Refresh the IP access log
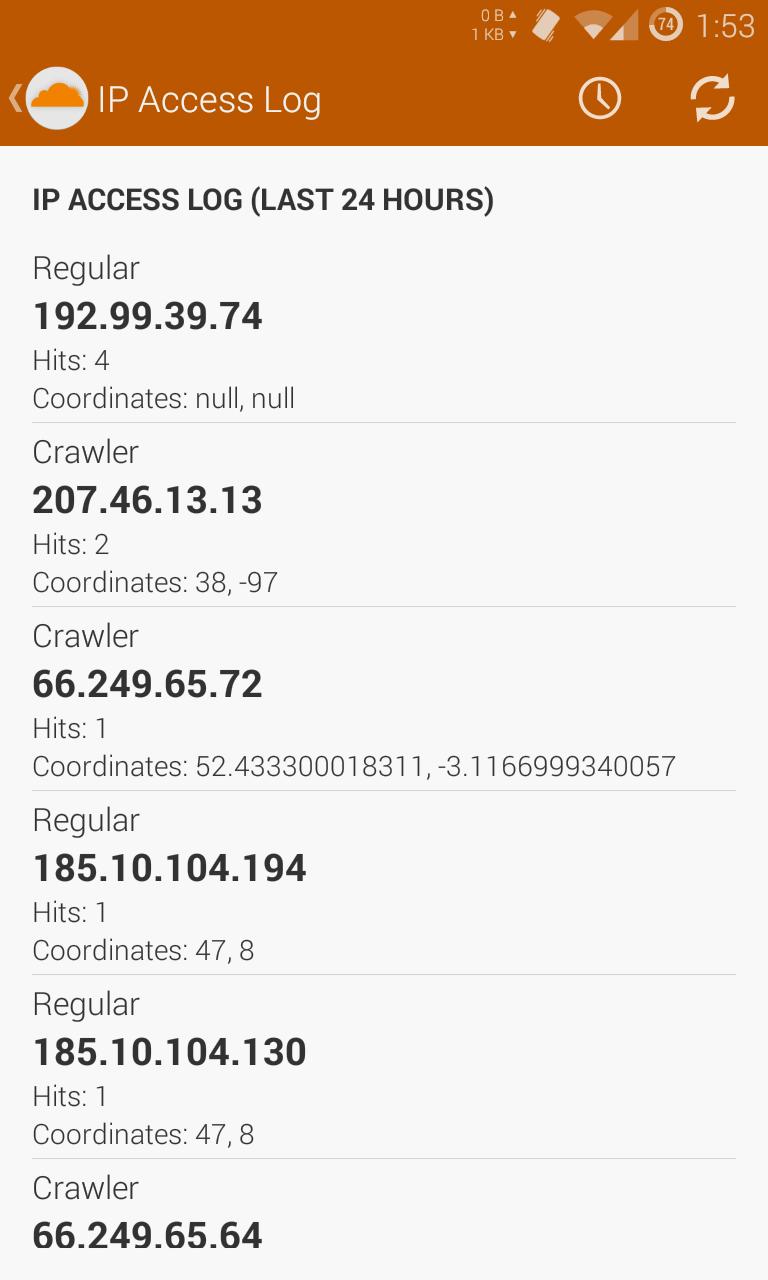Image resolution: width=768 pixels, height=1280 pixels. click(712, 99)
